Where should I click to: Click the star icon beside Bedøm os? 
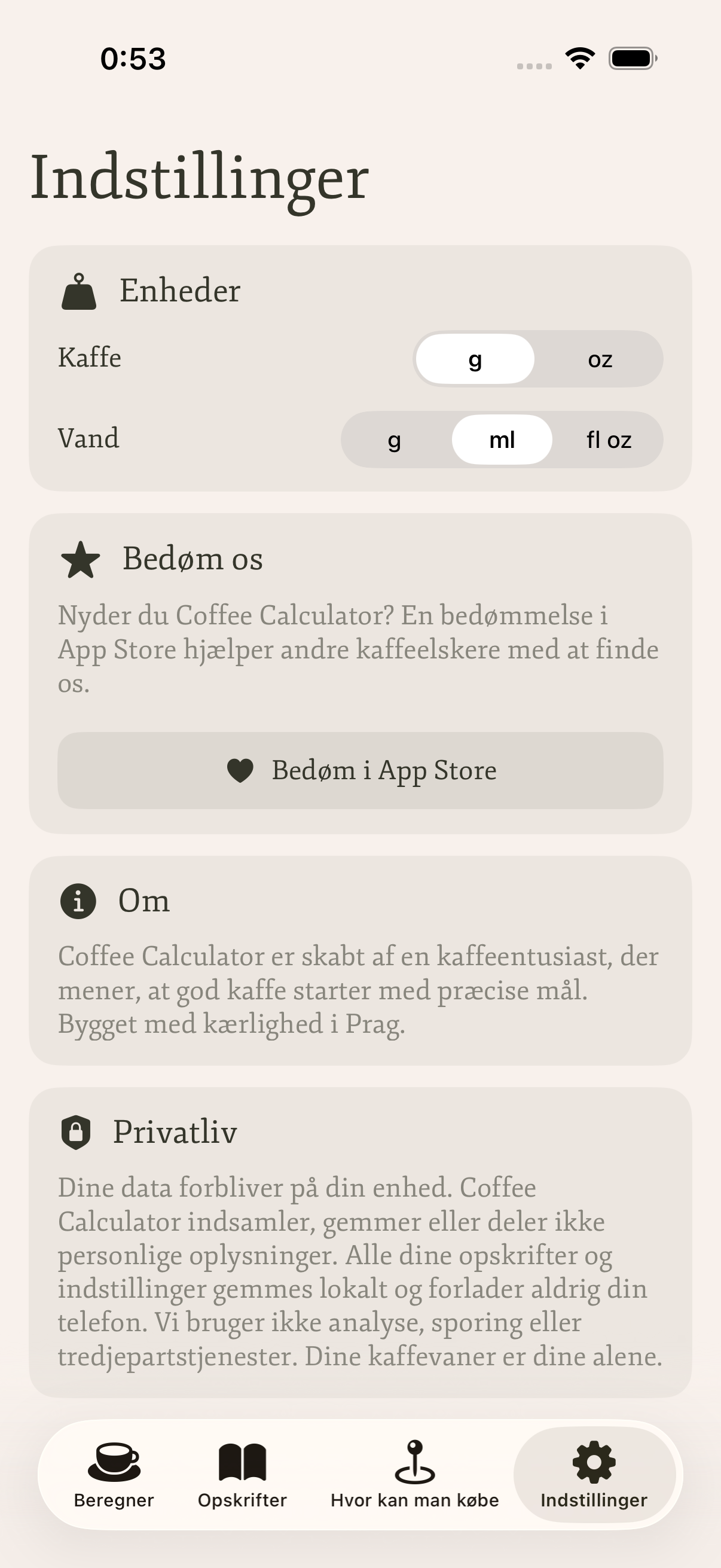click(81, 559)
